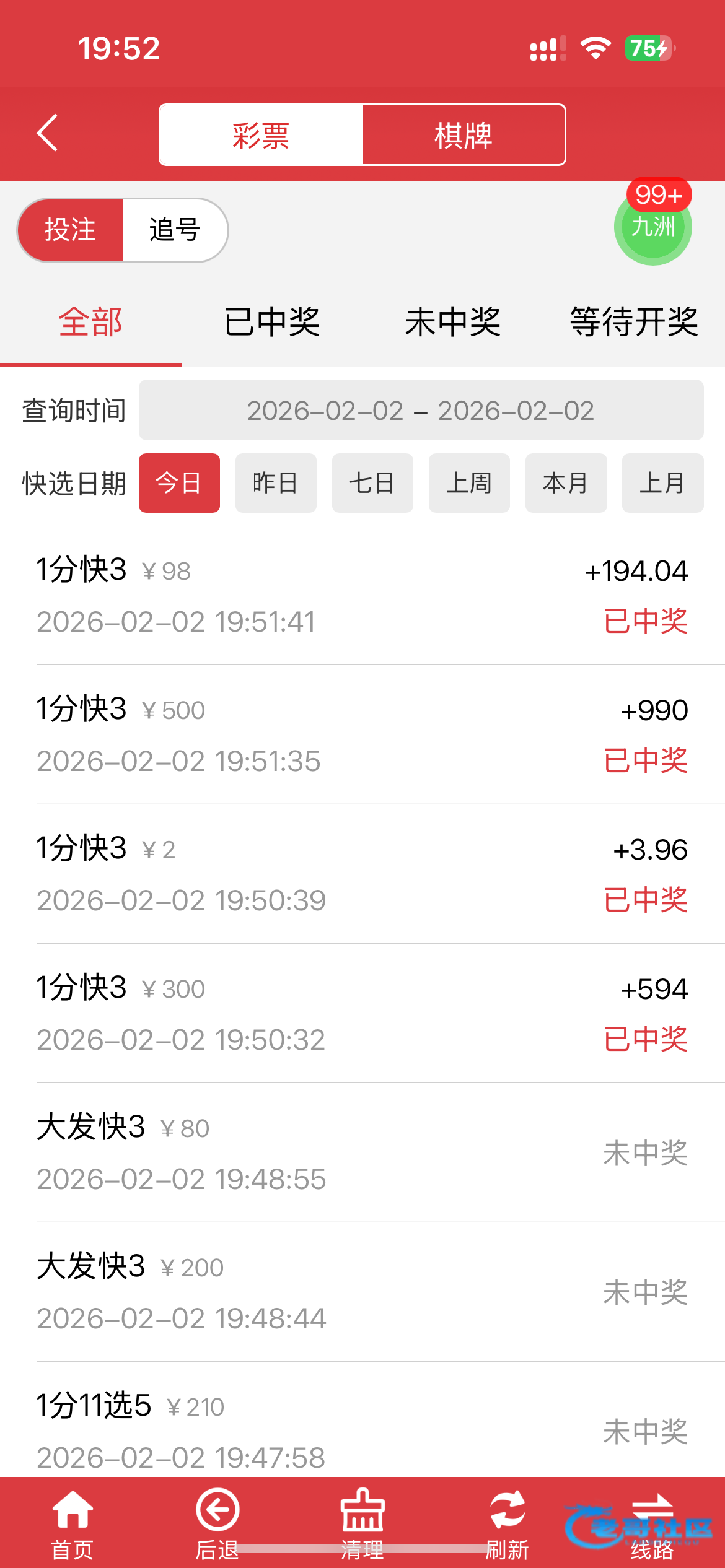The image size is (725, 1568).
Task: Select the 七日 quick date
Action: (x=372, y=483)
